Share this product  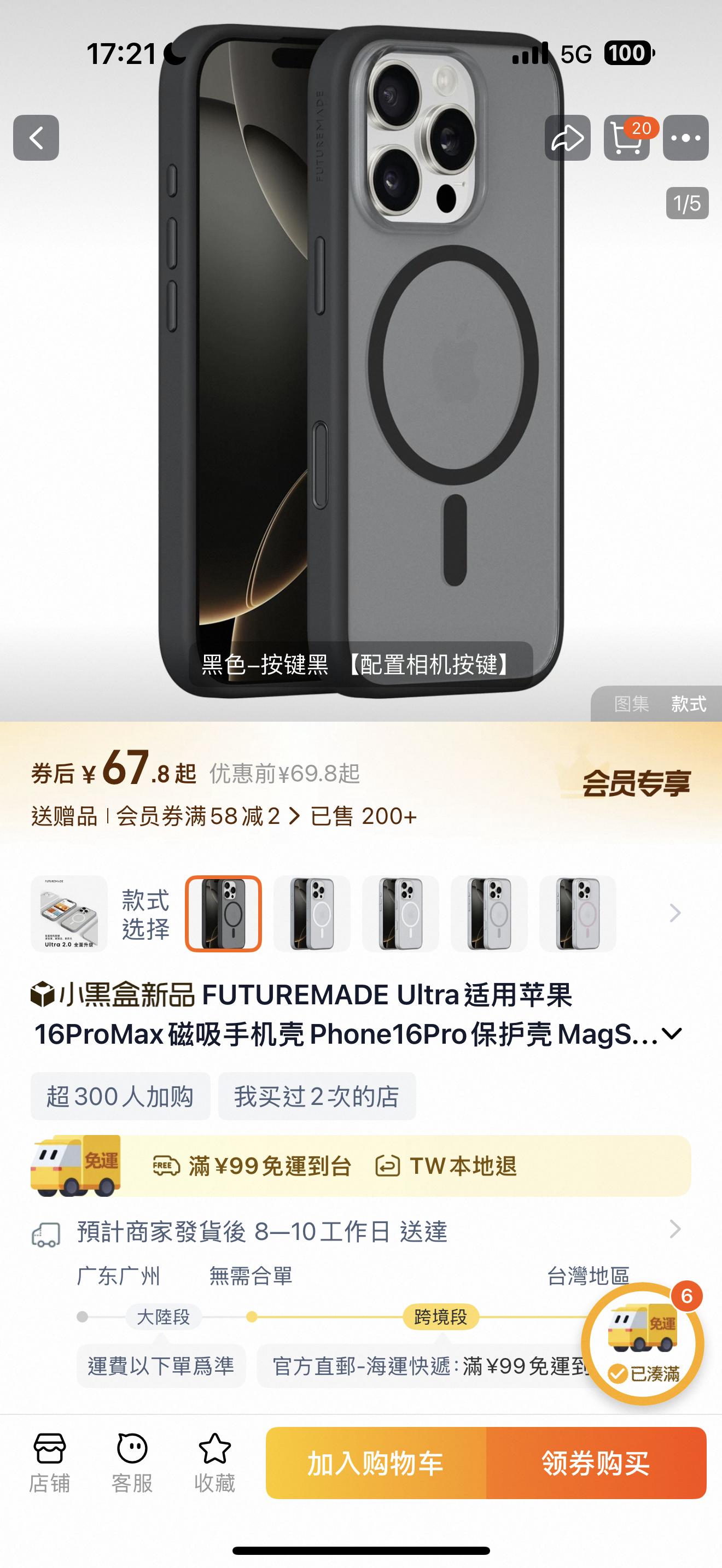pos(567,138)
